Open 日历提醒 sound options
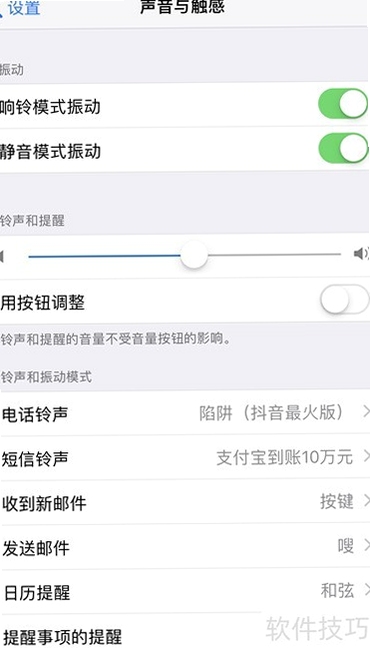Viewport: 370px width, 657px height. [x=185, y=591]
